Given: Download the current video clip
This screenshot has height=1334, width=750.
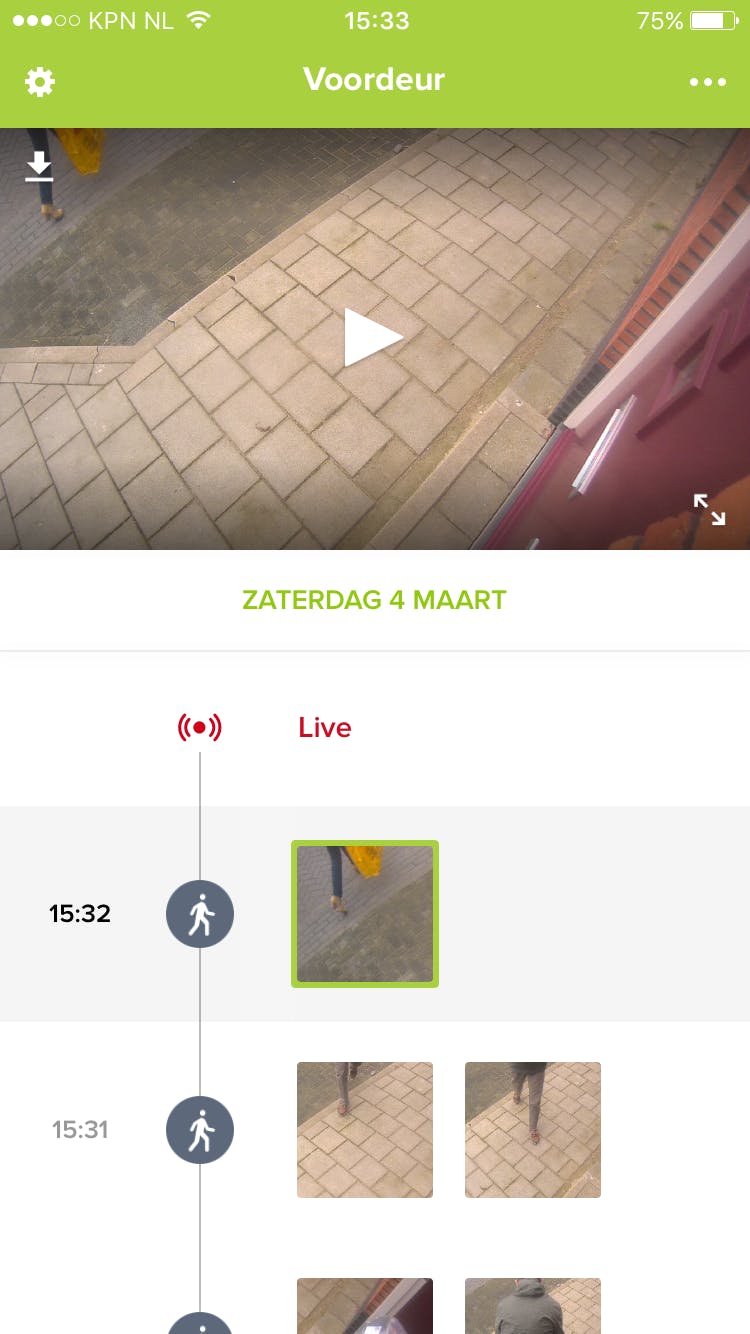Looking at the screenshot, I should tap(39, 167).
